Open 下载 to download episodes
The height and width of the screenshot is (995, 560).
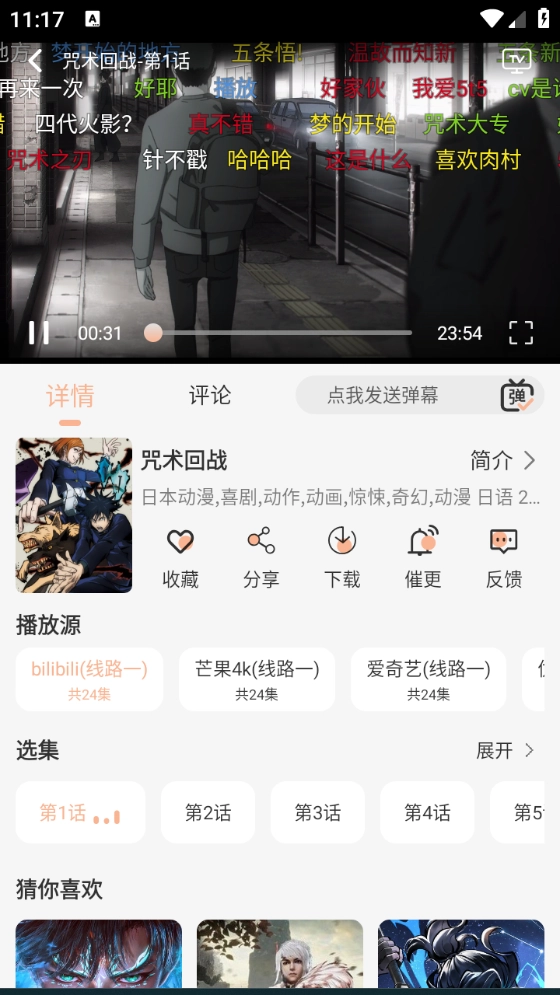click(x=342, y=557)
